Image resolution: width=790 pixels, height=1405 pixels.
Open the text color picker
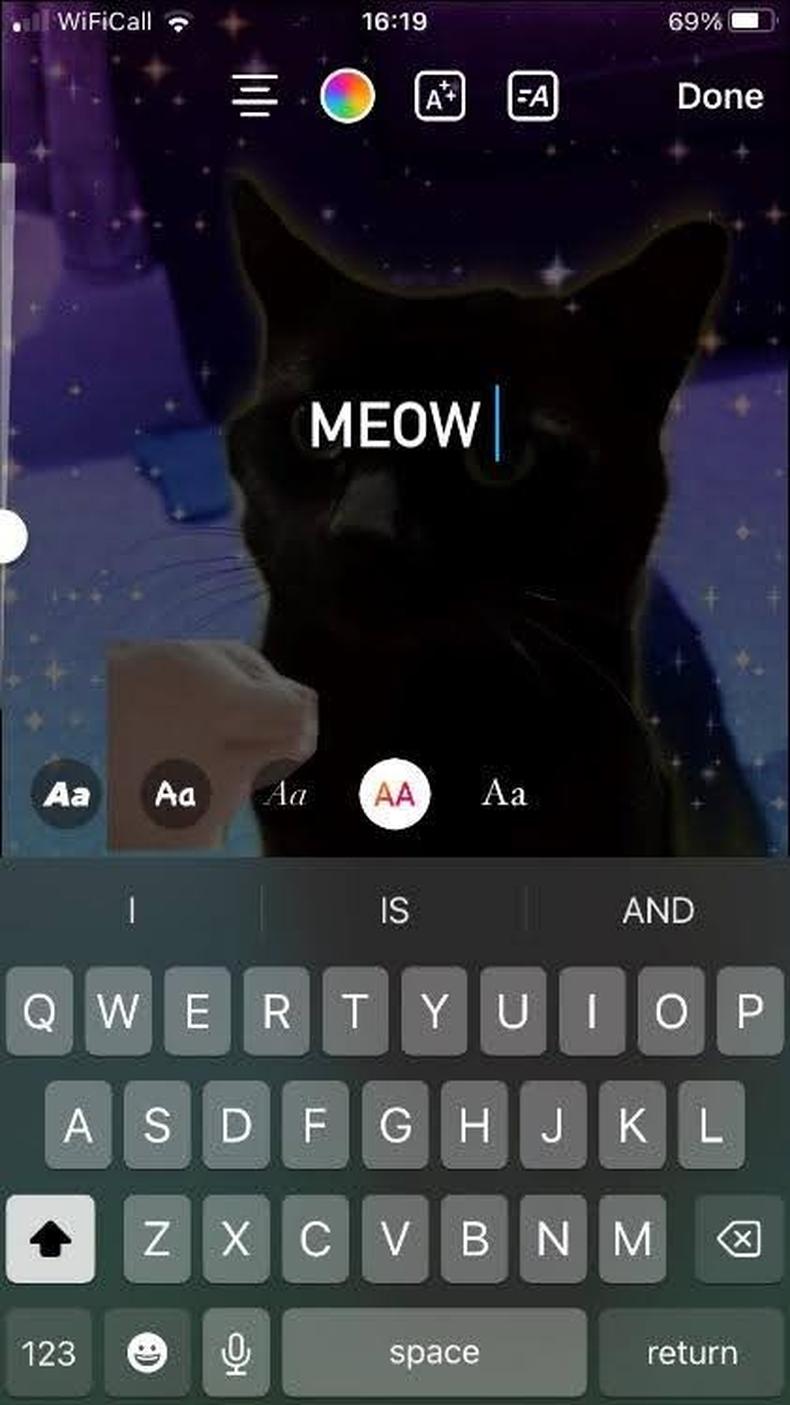tap(347, 97)
